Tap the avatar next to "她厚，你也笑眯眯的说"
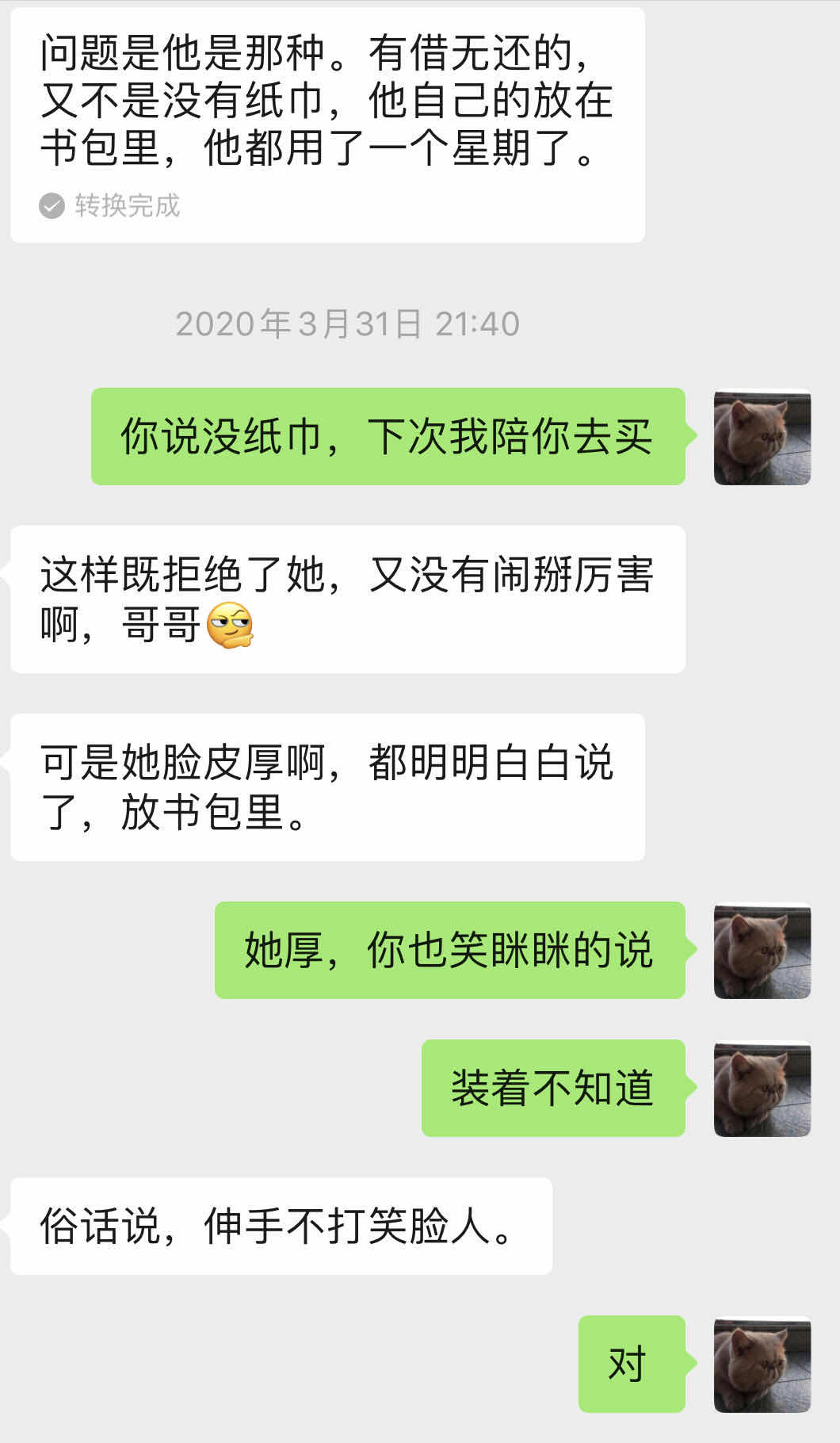840x1443 pixels. click(762, 950)
